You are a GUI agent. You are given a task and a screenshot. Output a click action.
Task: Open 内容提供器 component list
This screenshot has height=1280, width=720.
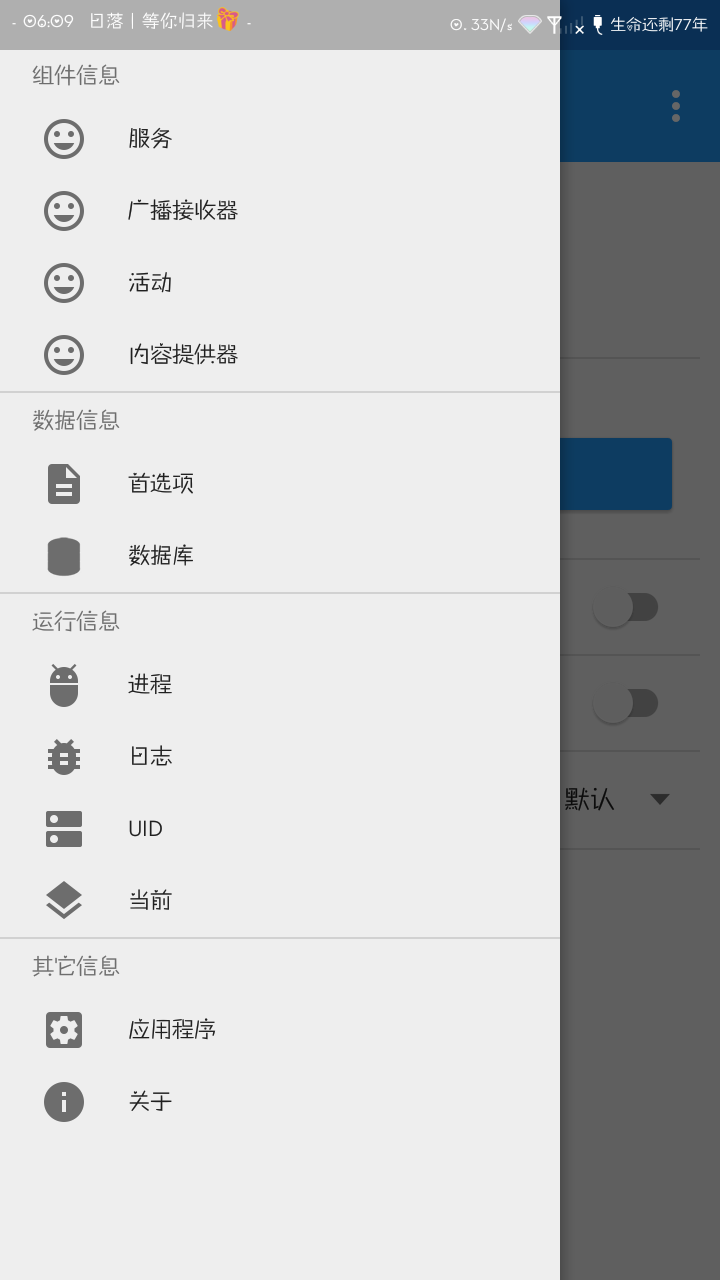click(x=280, y=354)
